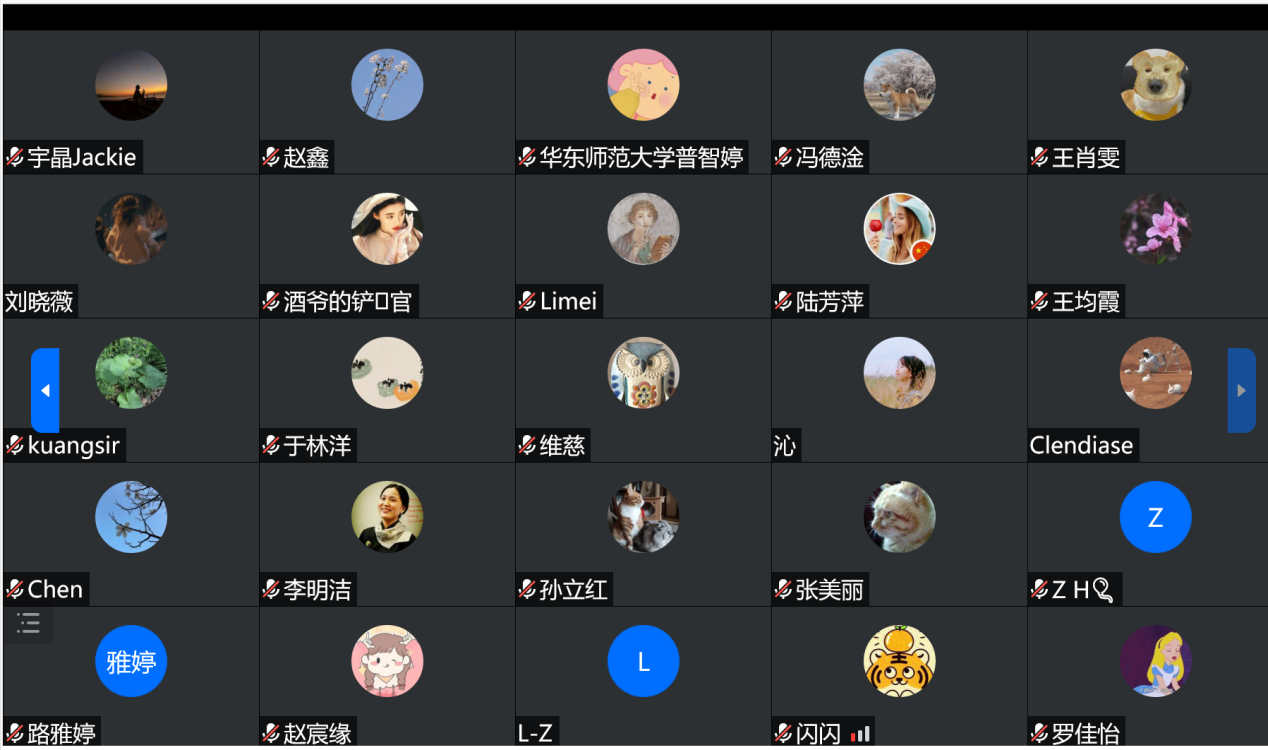This screenshot has height=750, width=1268.
Task: Go to the previous page of participants
Action: (x=45, y=390)
